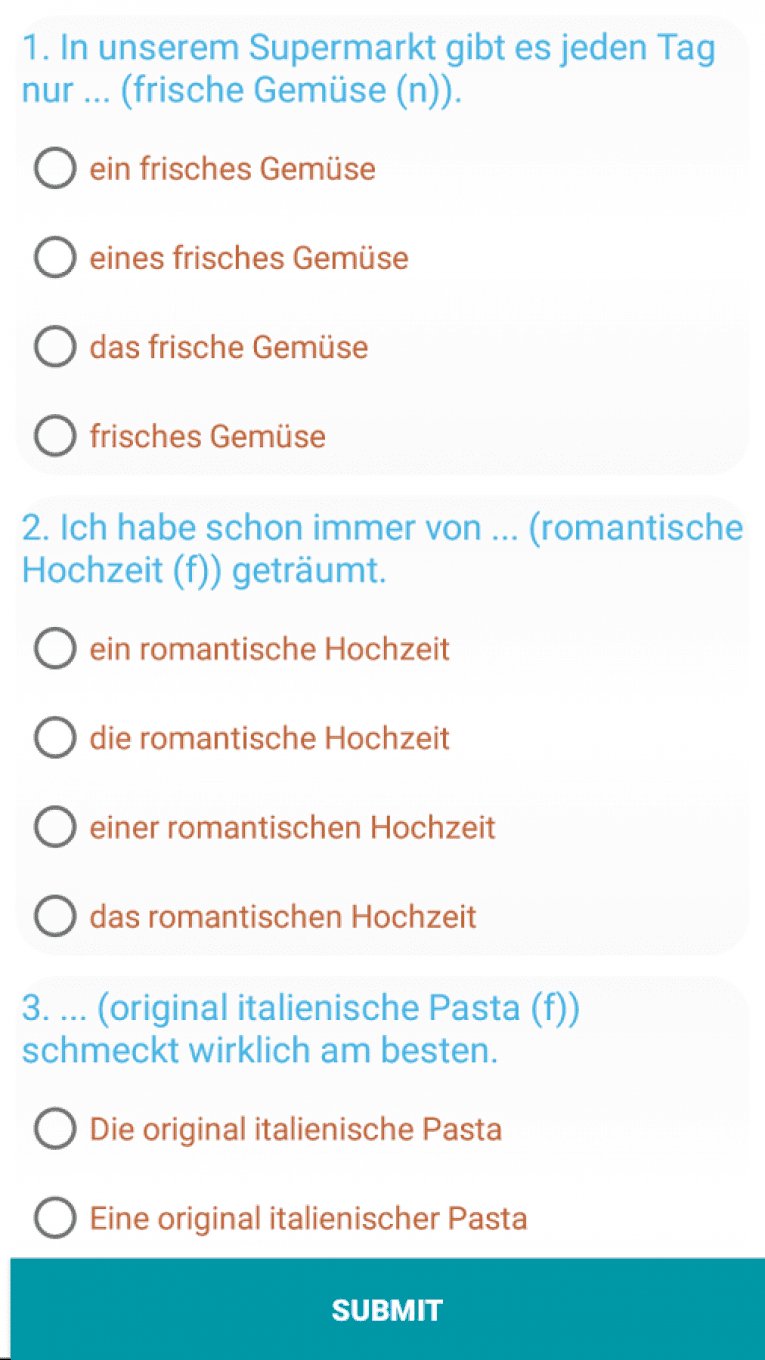Select "frisches Gemüse" for question 1
Viewport: 765px width, 1360px height.
(208, 436)
